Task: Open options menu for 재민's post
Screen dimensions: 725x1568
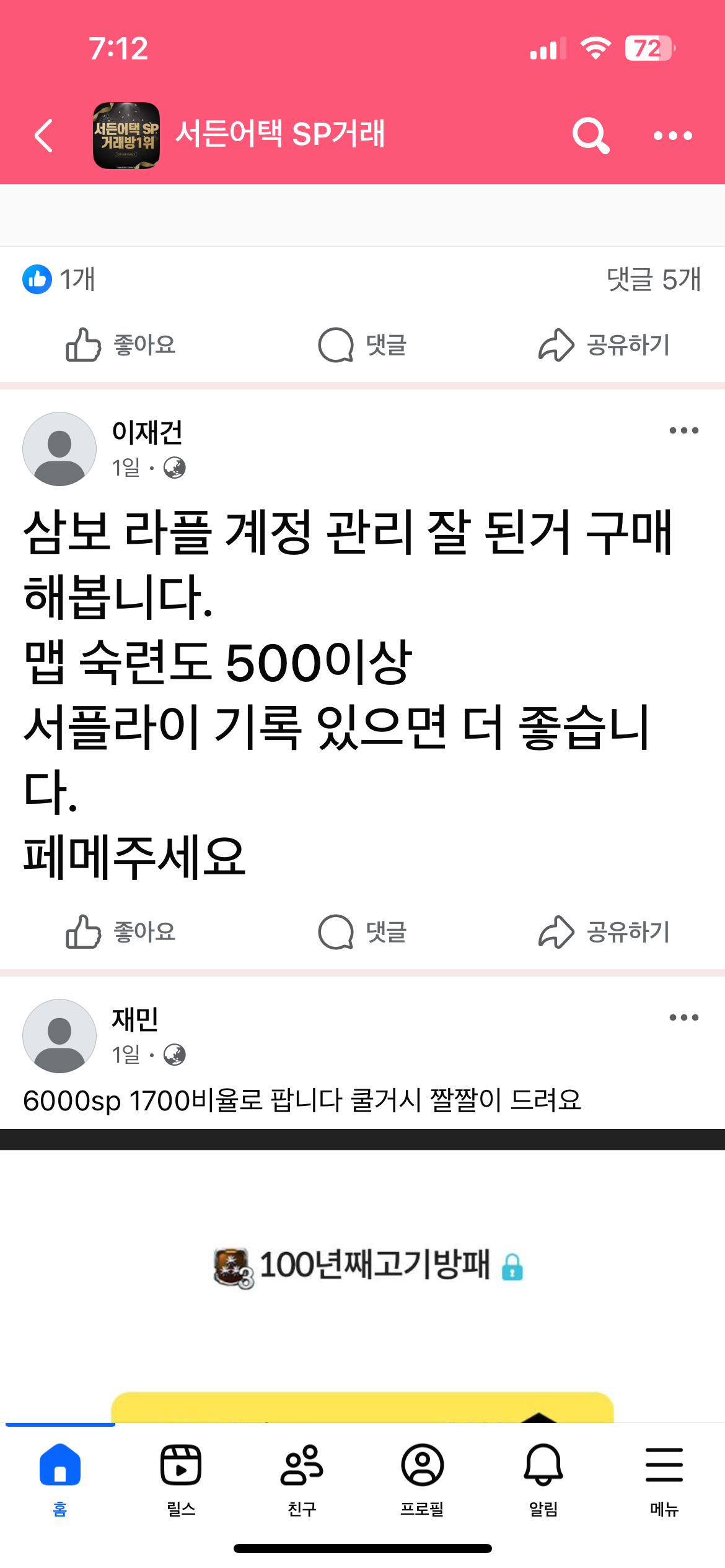Action: pyautogui.click(x=683, y=1017)
